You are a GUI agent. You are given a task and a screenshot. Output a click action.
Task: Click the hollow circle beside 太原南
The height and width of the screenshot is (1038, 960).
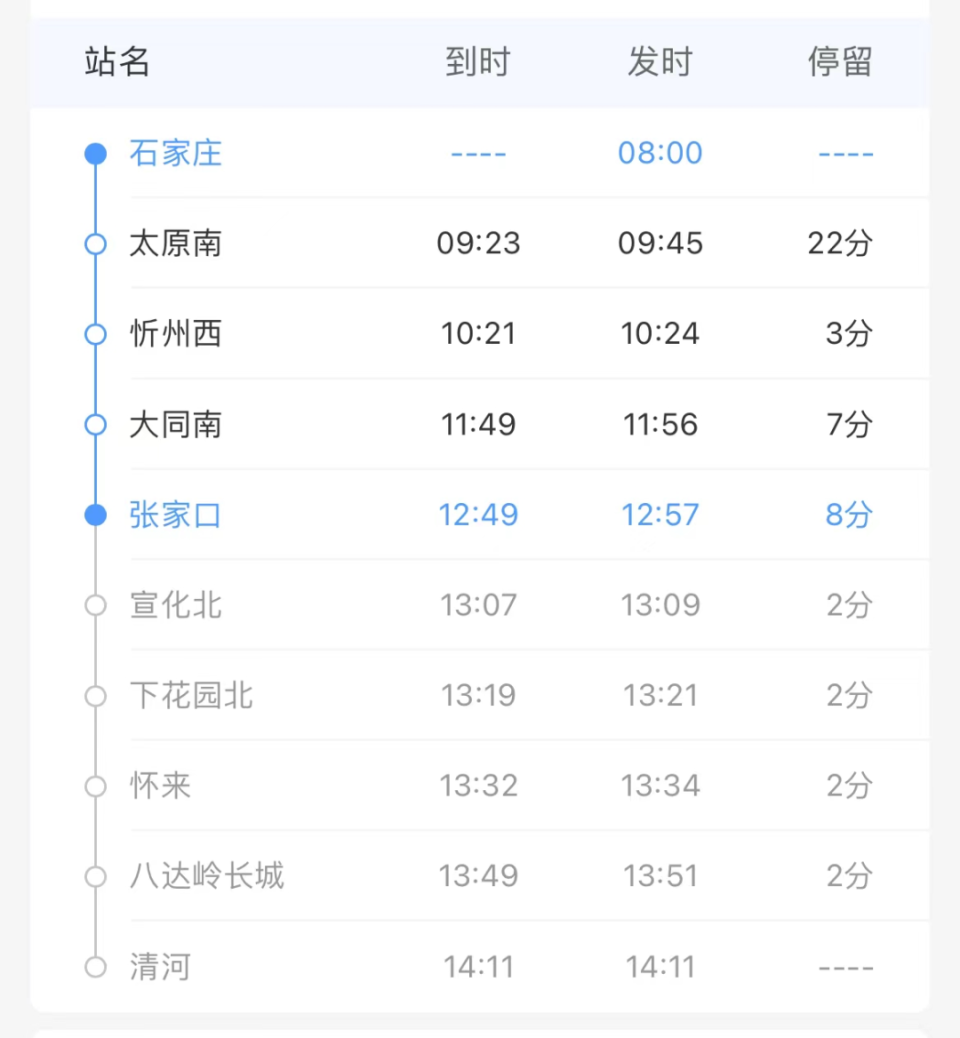point(96,243)
